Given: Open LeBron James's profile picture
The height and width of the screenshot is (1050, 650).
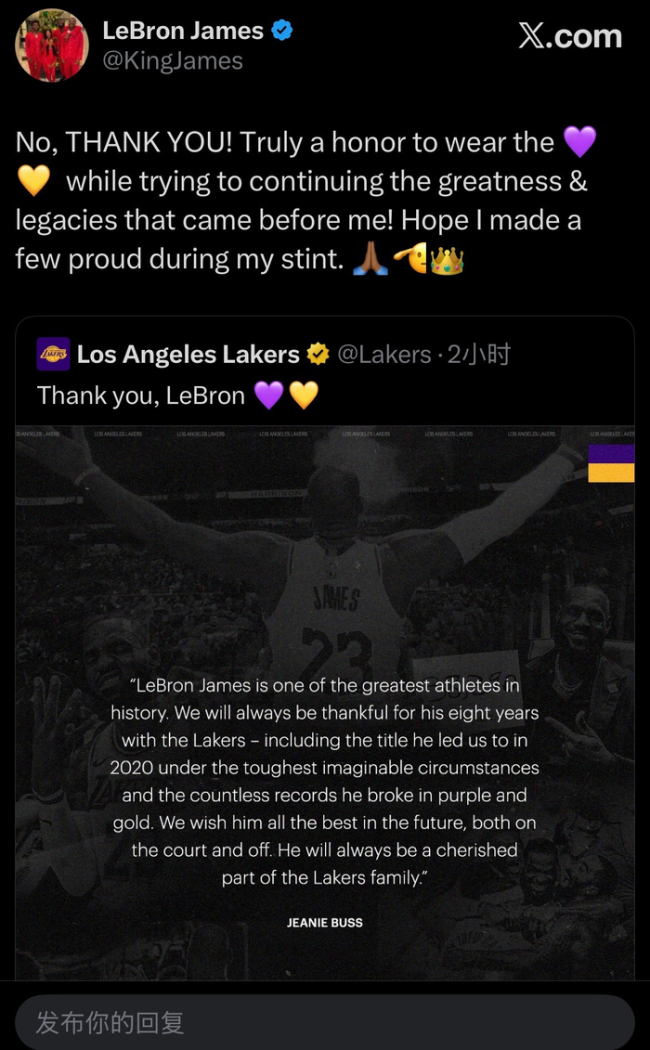Looking at the screenshot, I should pos(52,46).
